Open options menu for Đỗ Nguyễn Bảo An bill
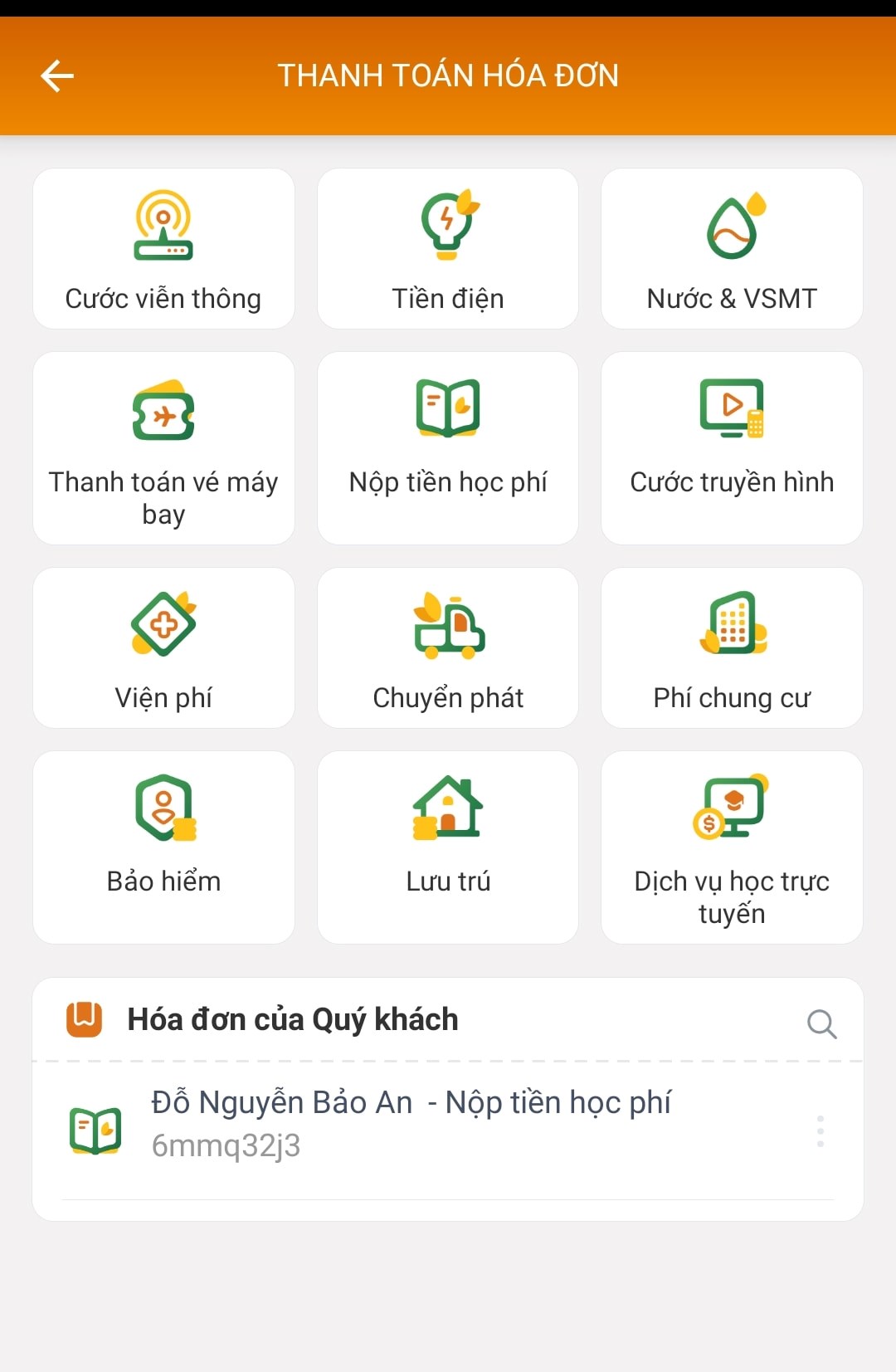This screenshot has width=896, height=1372. pyautogui.click(x=820, y=1131)
